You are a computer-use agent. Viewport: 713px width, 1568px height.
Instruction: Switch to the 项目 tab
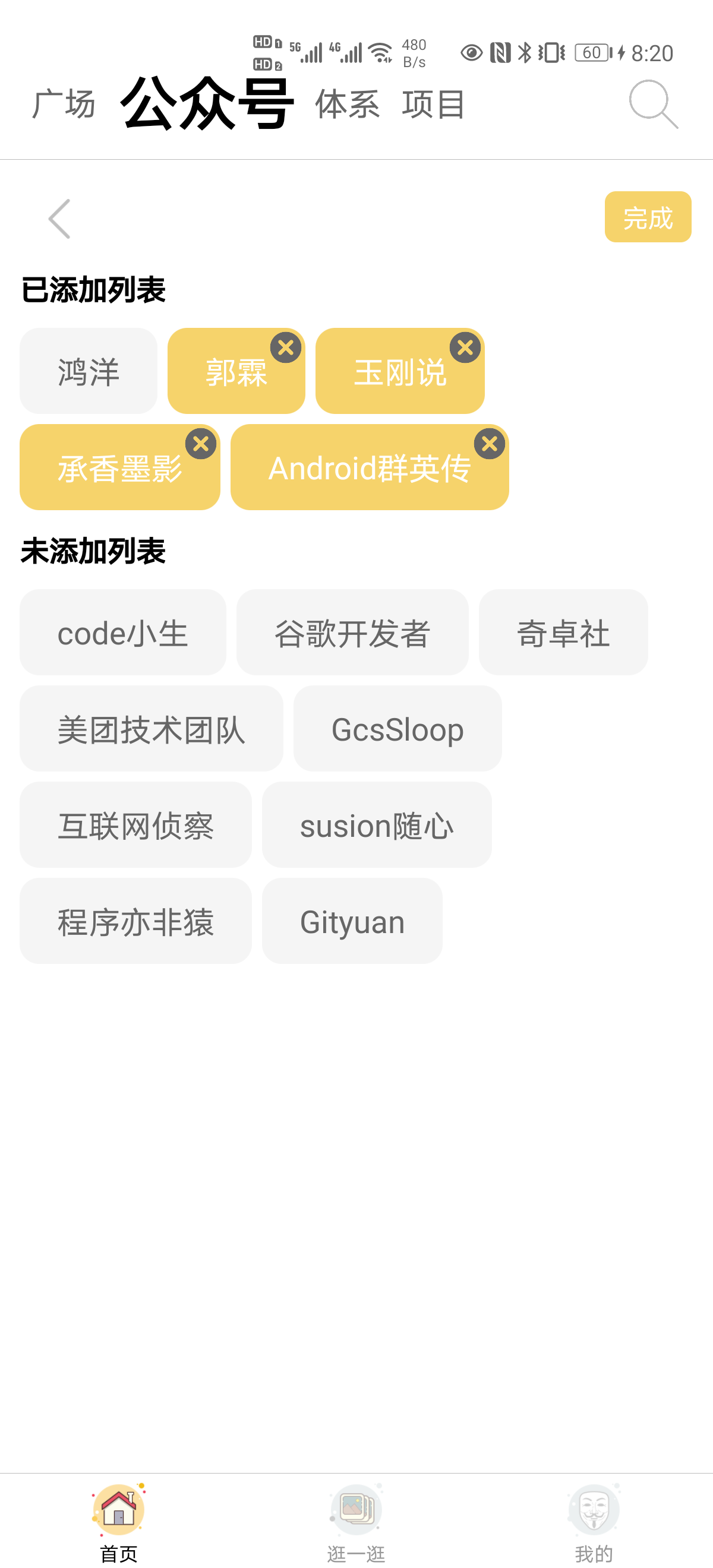tap(434, 104)
